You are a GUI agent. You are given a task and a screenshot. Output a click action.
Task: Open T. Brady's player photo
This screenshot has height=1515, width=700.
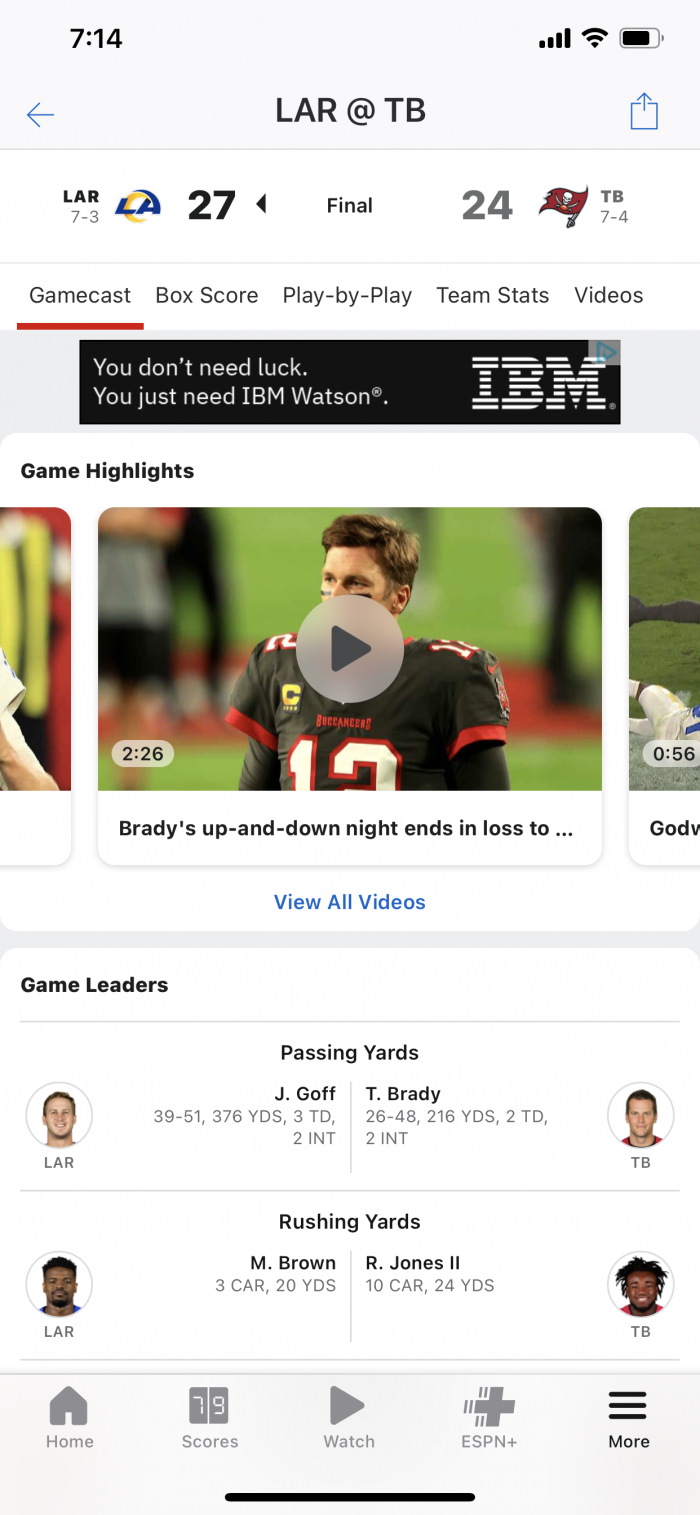[640, 1115]
